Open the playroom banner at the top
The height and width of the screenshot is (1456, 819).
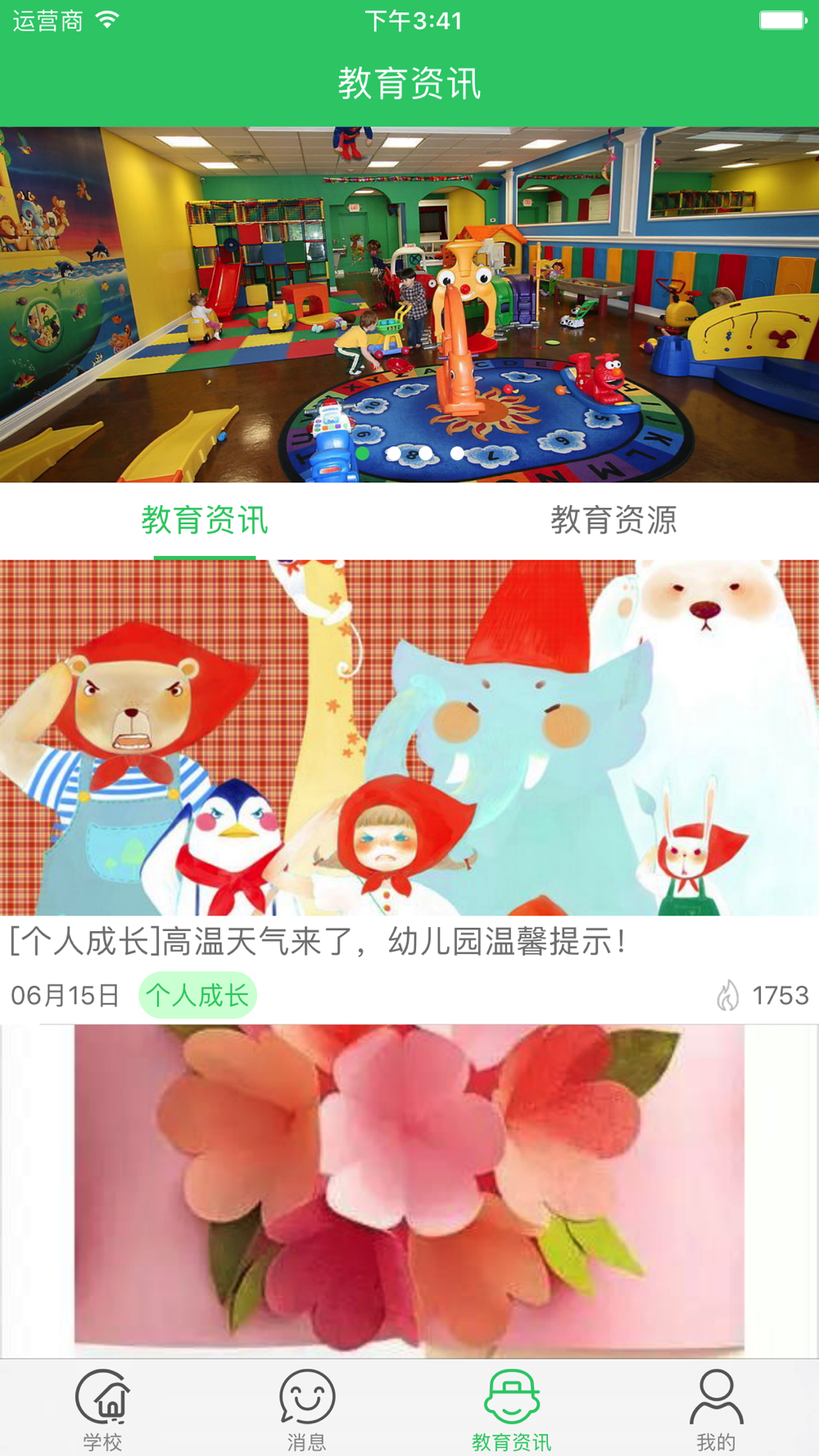pos(409,304)
